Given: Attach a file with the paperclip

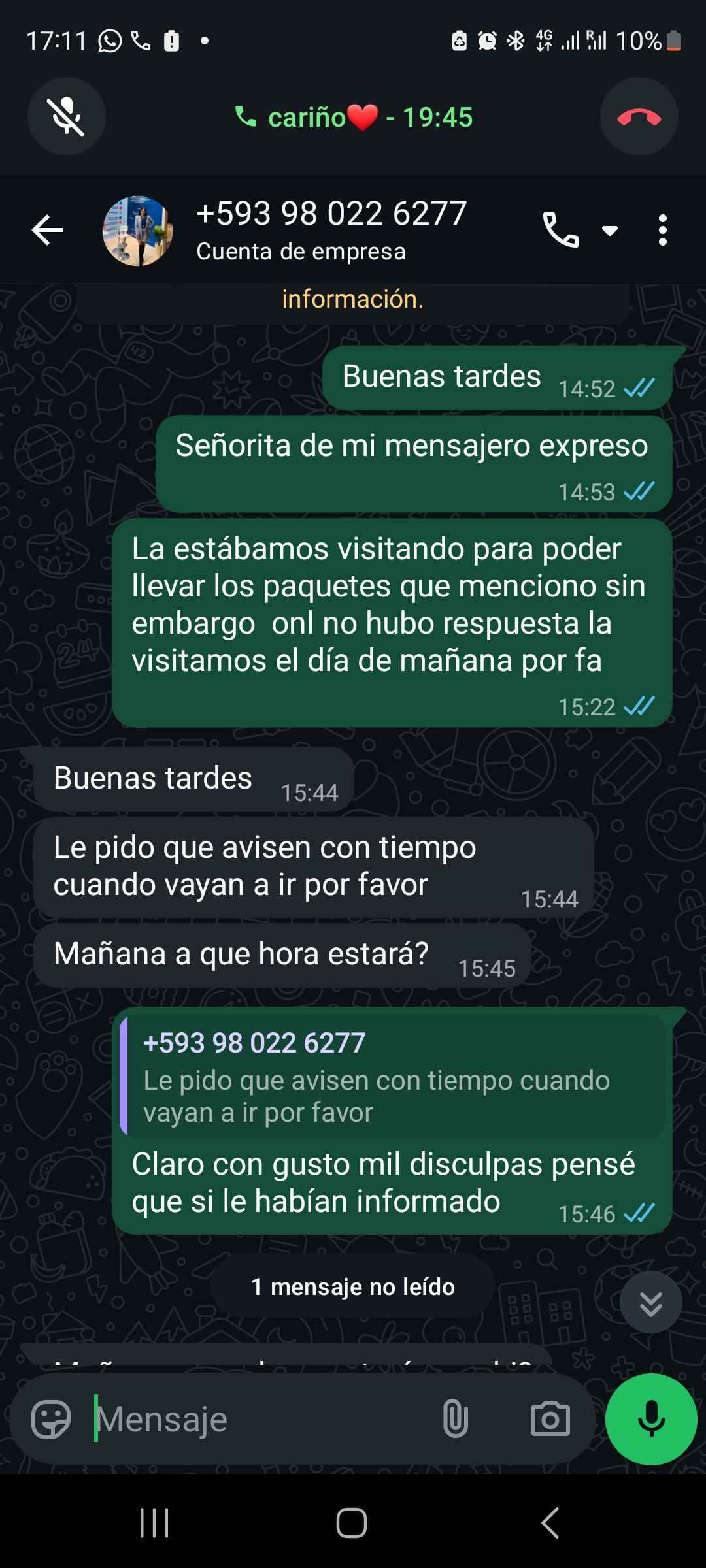Looking at the screenshot, I should point(455,1419).
